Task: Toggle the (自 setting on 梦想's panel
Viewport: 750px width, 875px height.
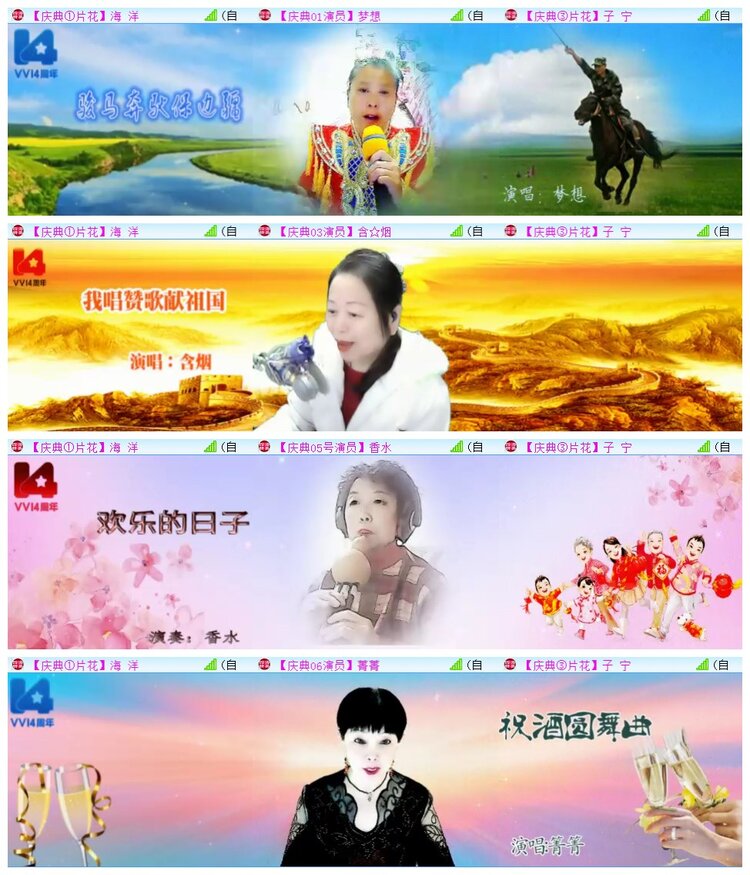Action: click(478, 14)
